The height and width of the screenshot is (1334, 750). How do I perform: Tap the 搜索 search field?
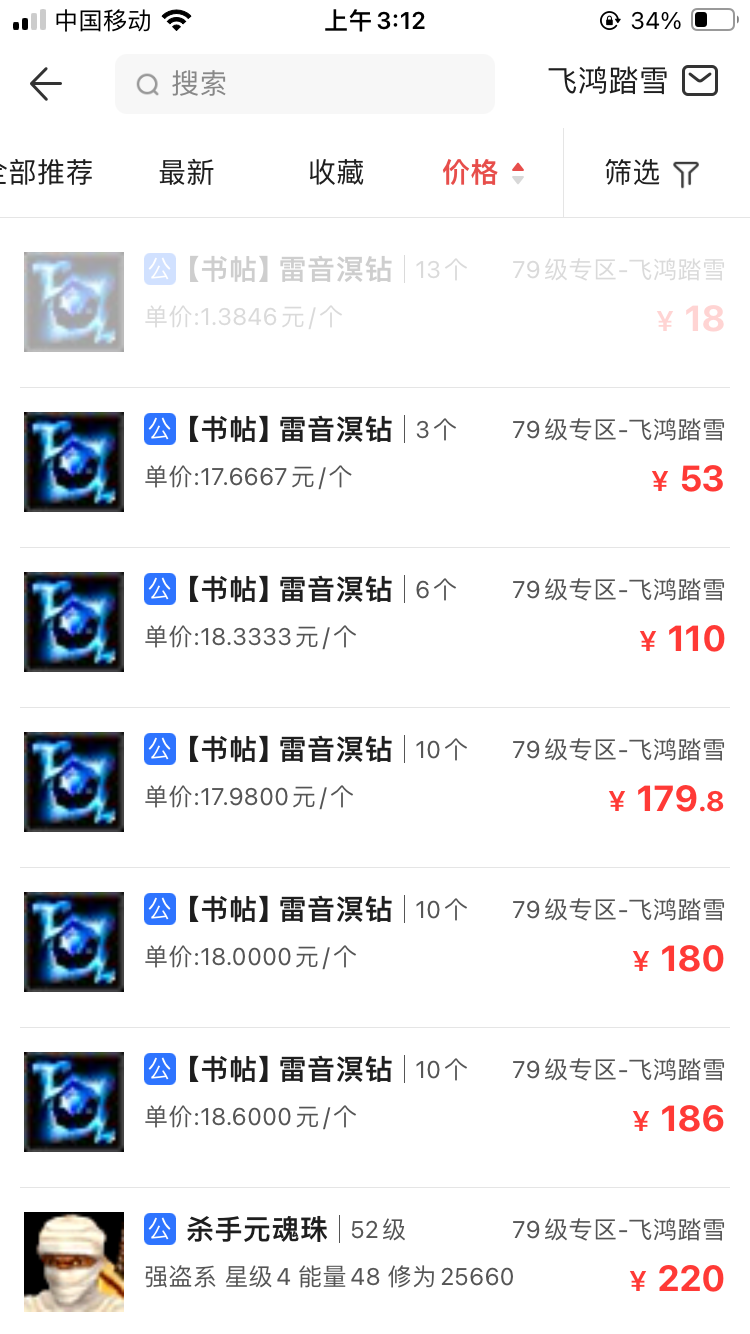[305, 84]
